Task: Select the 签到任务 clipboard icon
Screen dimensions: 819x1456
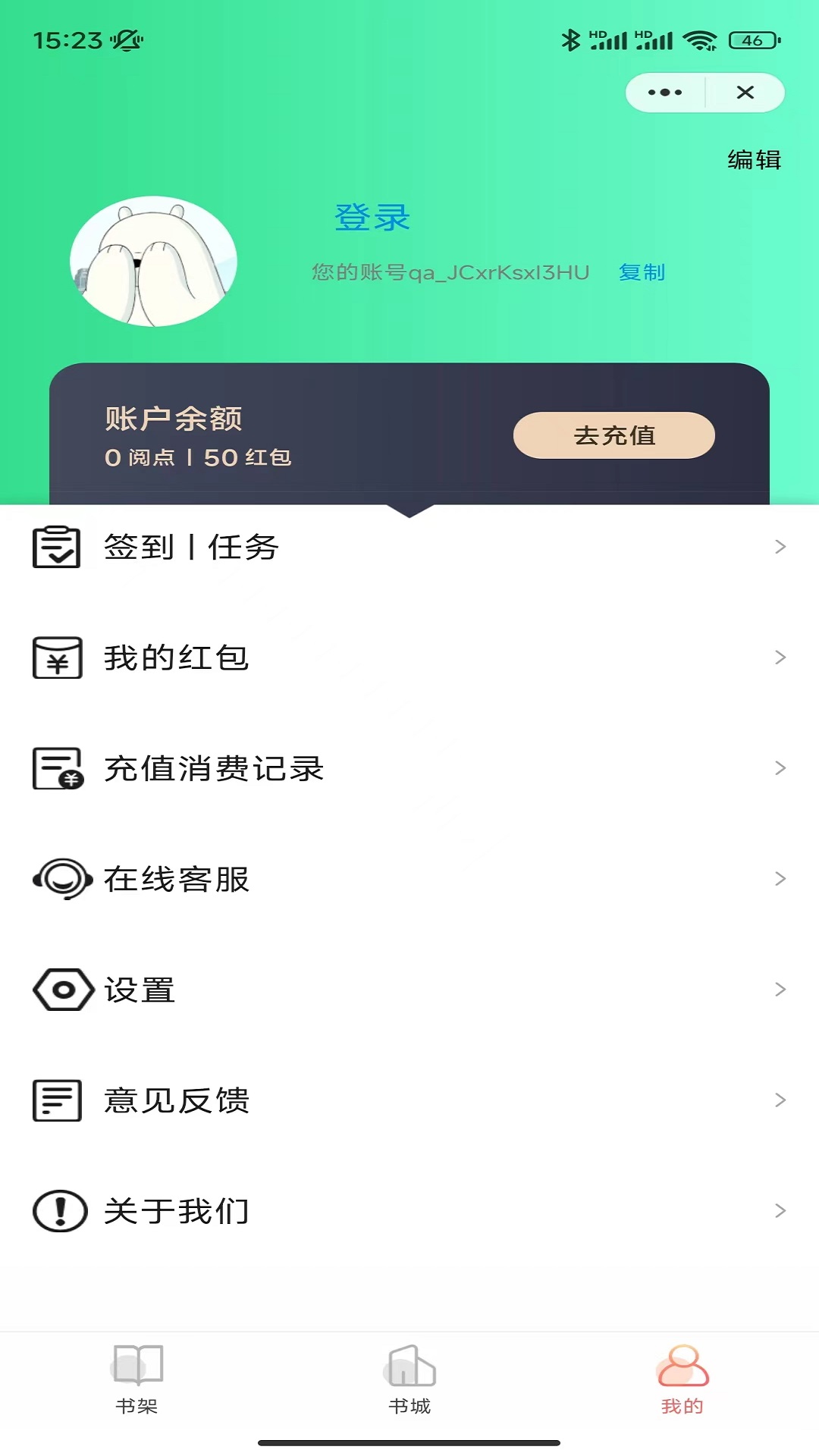Action: pyautogui.click(x=57, y=548)
